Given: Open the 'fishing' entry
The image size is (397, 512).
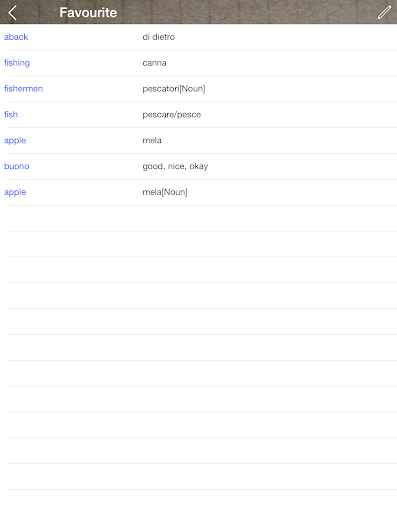Looking at the screenshot, I should point(199,63).
